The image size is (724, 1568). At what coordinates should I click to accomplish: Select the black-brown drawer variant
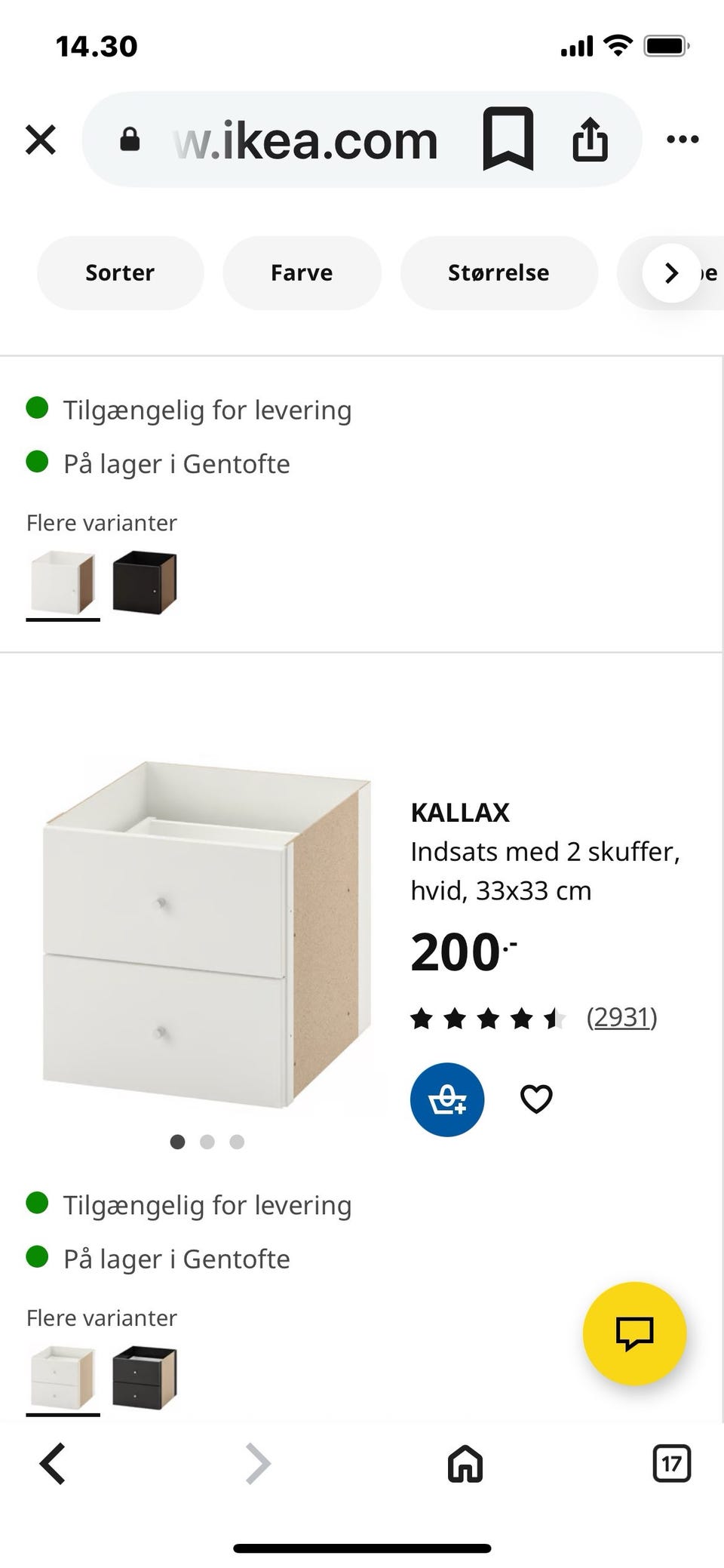(144, 1375)
